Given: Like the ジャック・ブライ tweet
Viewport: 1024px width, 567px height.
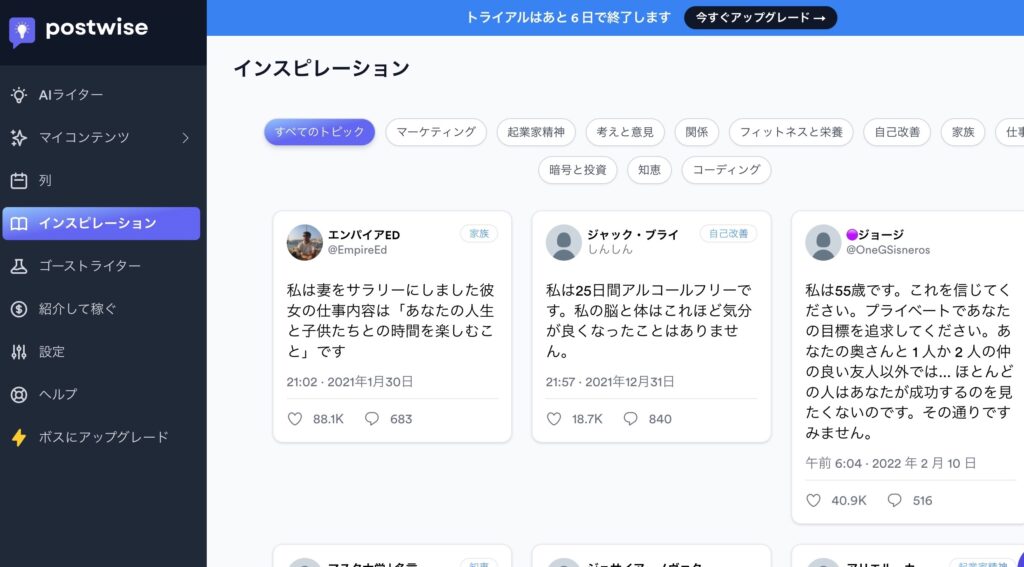Looking at the screenshot, I should pos(554,419).
